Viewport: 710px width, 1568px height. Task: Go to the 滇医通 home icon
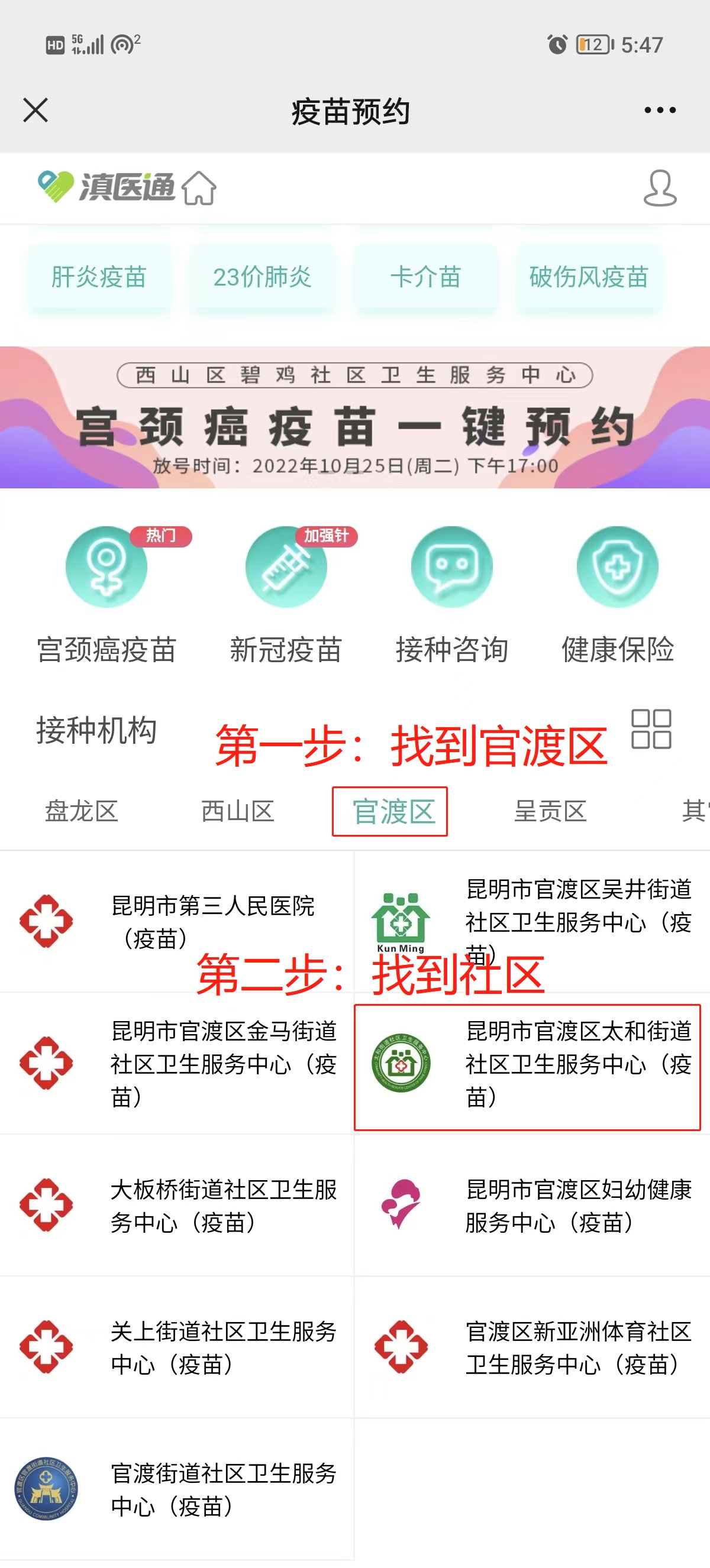pos(199,187)
